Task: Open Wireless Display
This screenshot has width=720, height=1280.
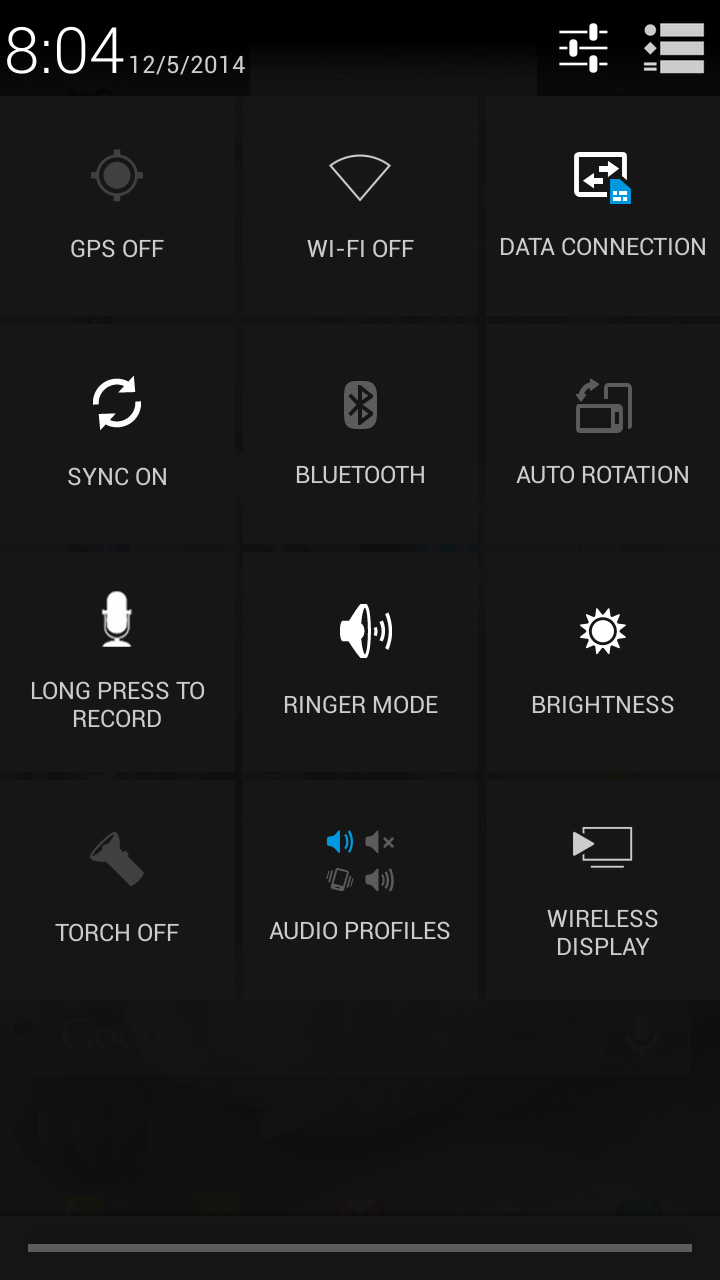Action: coord(603,890)
